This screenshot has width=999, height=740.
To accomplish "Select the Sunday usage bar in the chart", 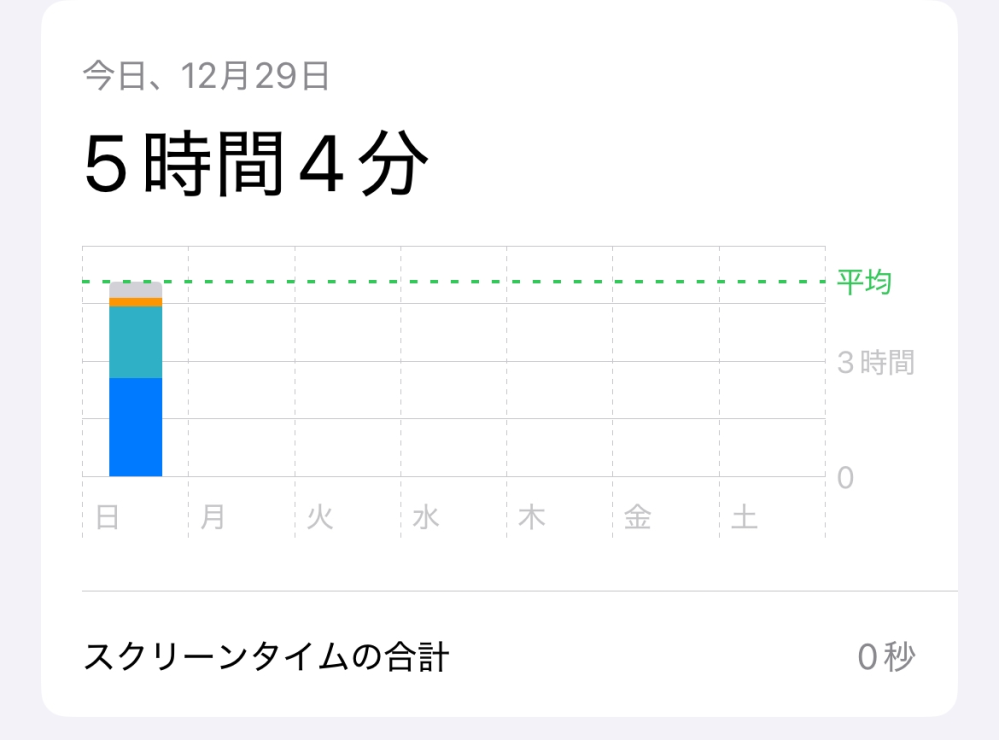I will click(x=135, y=380).
